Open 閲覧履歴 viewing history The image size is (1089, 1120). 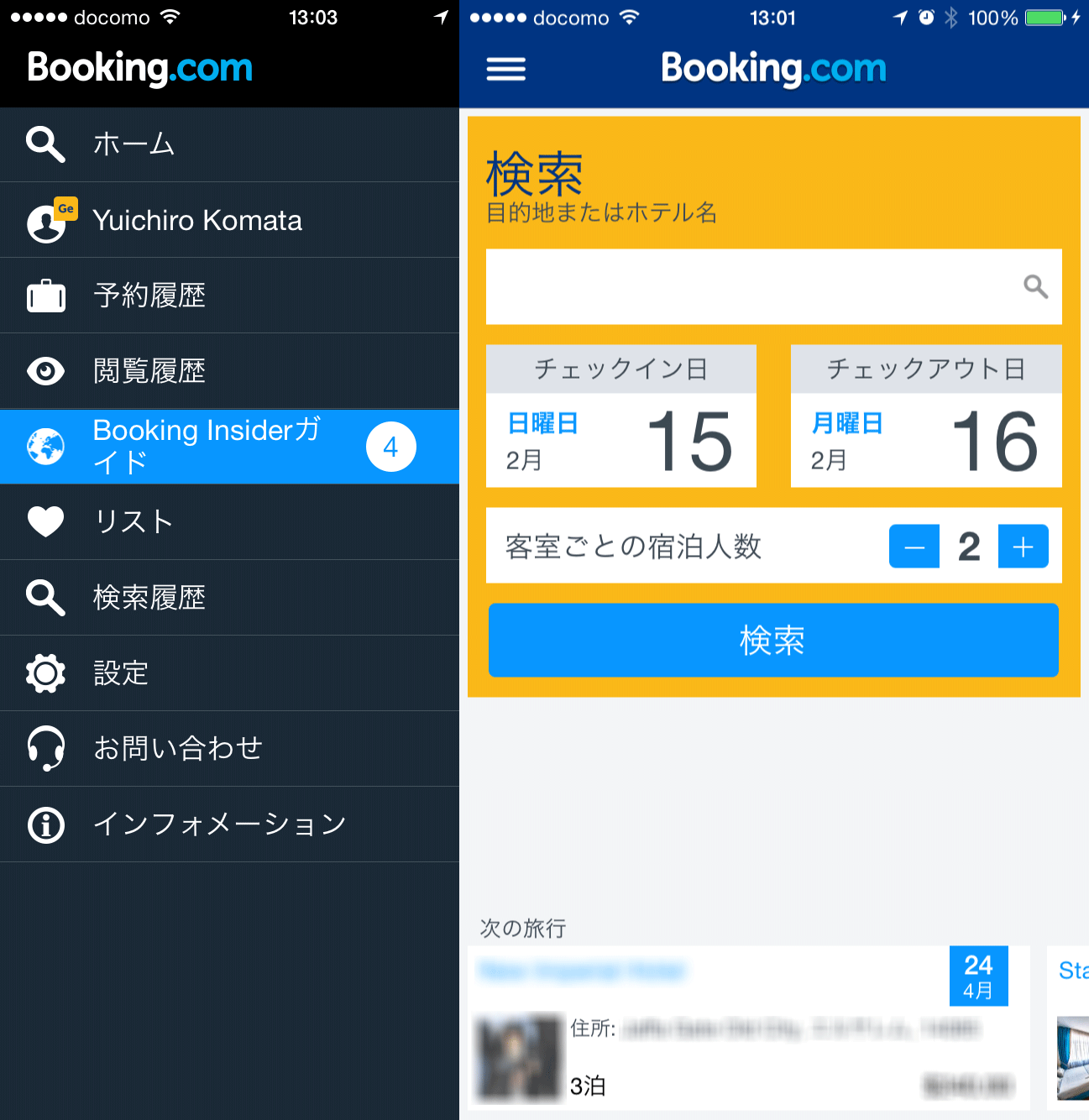[x=228, y=371]
